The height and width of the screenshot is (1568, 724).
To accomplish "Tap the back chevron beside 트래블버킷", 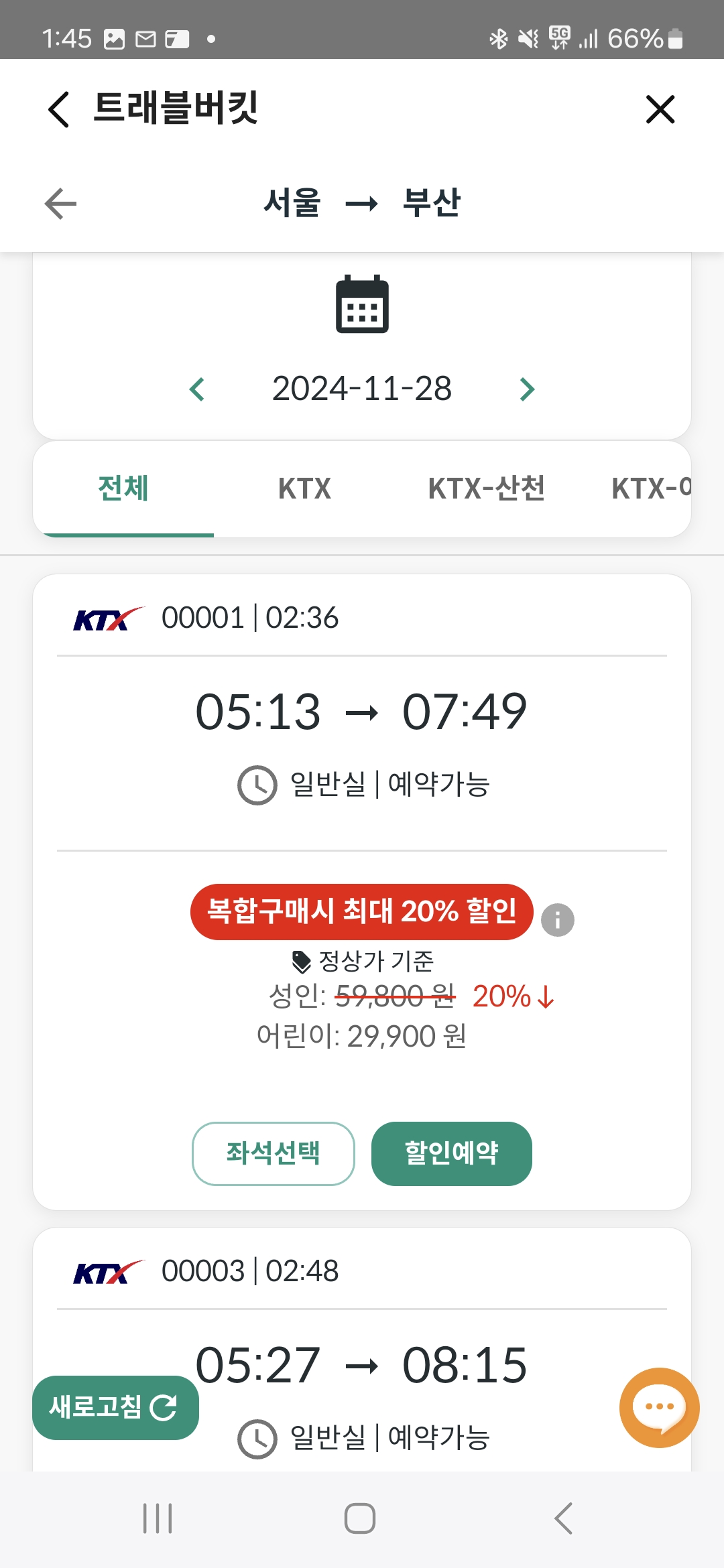I will [58, 109].
